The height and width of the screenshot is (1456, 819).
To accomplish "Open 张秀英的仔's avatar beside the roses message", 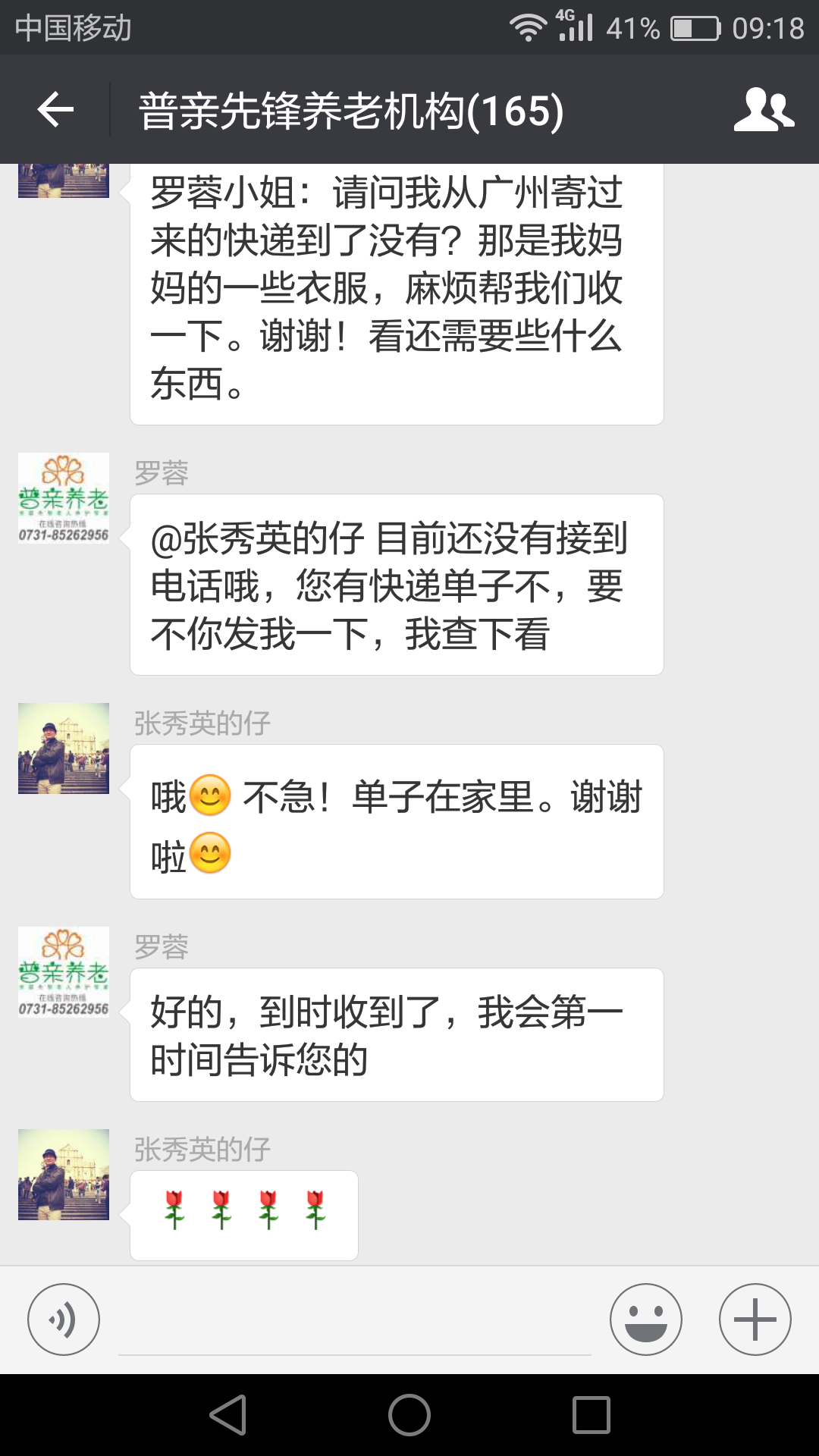I will [x=64, y=1175].
